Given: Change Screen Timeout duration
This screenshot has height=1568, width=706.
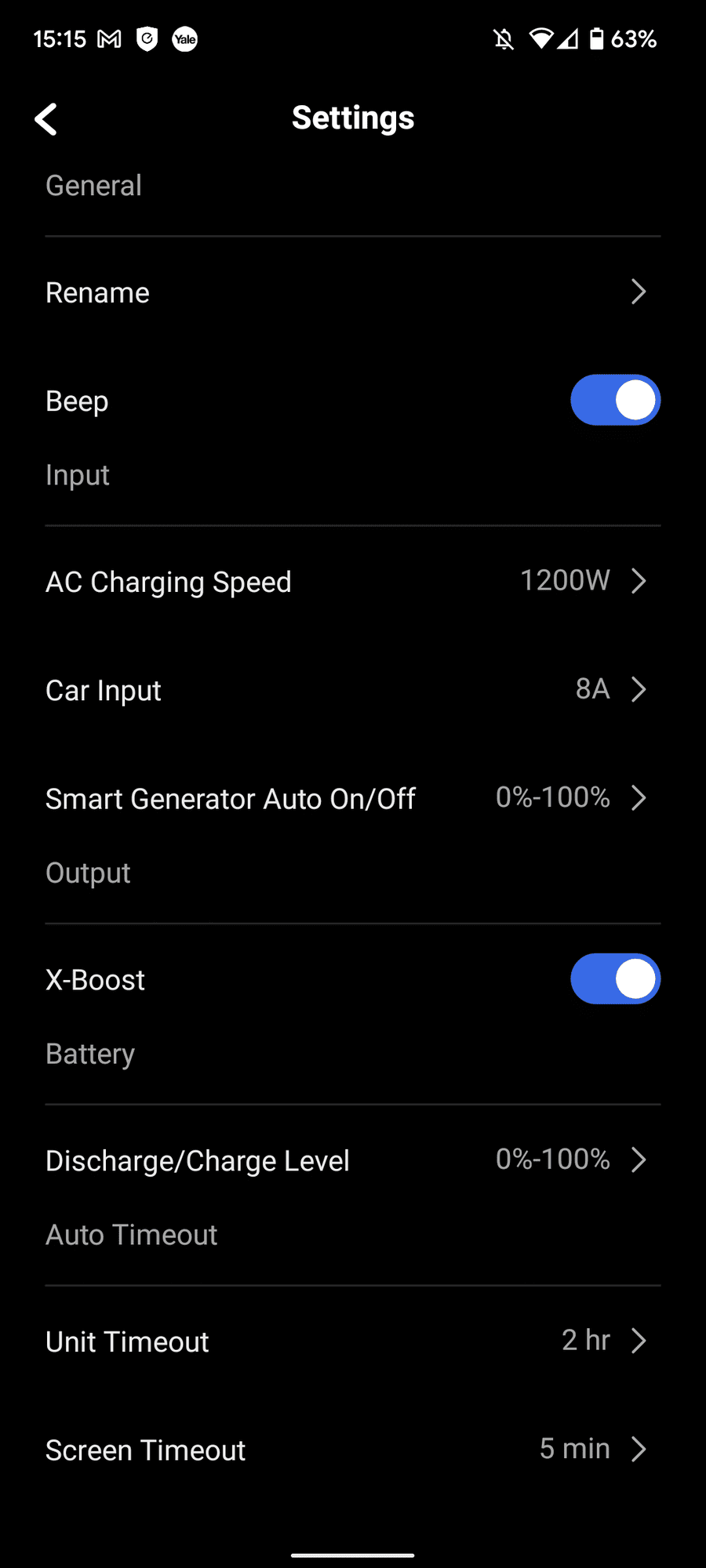Looking at the screenshot, I should coord(353,1450).
